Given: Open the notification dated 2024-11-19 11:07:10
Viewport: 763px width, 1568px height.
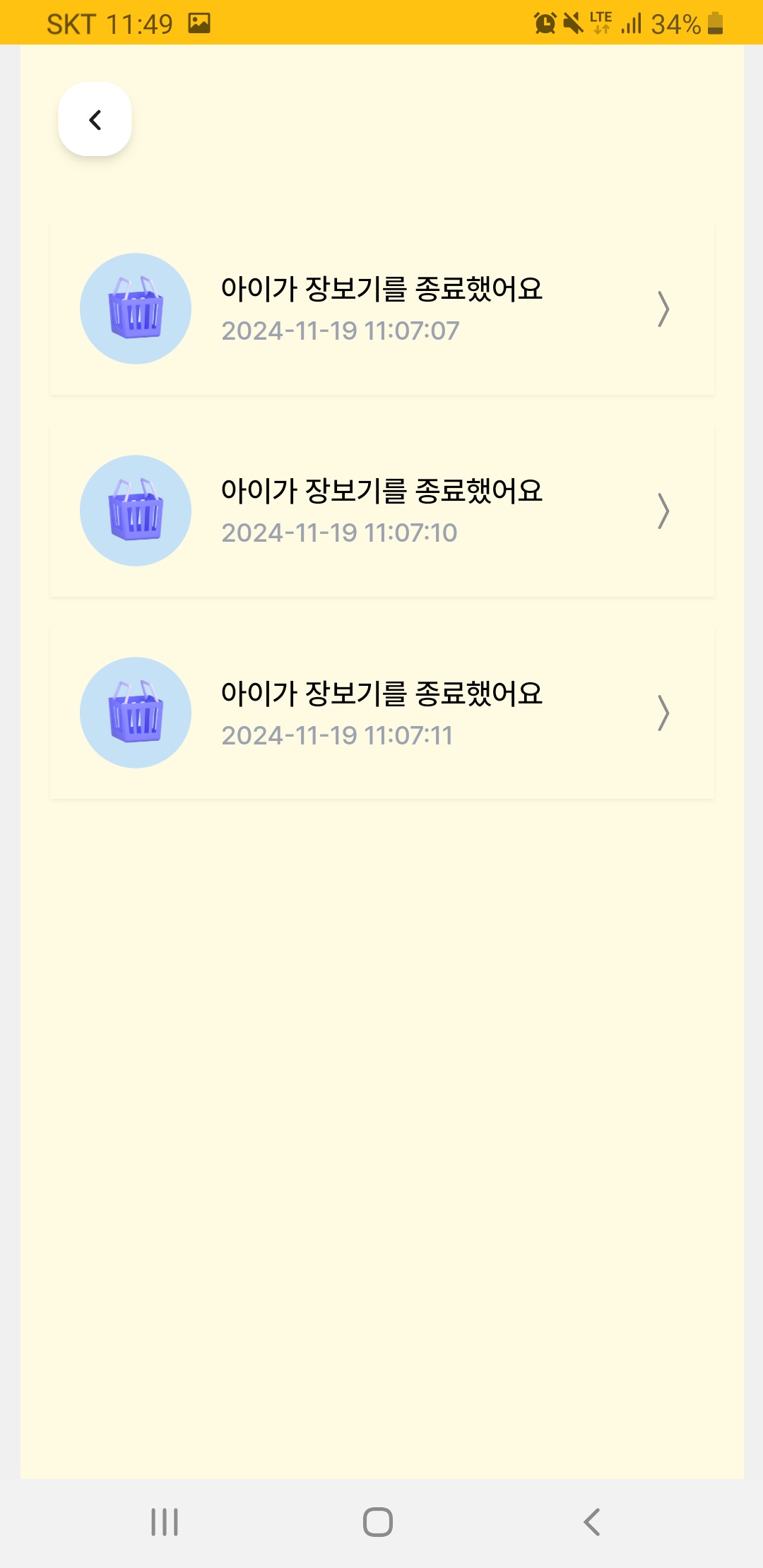Looking at the screenshot, I should pos(381,511).
